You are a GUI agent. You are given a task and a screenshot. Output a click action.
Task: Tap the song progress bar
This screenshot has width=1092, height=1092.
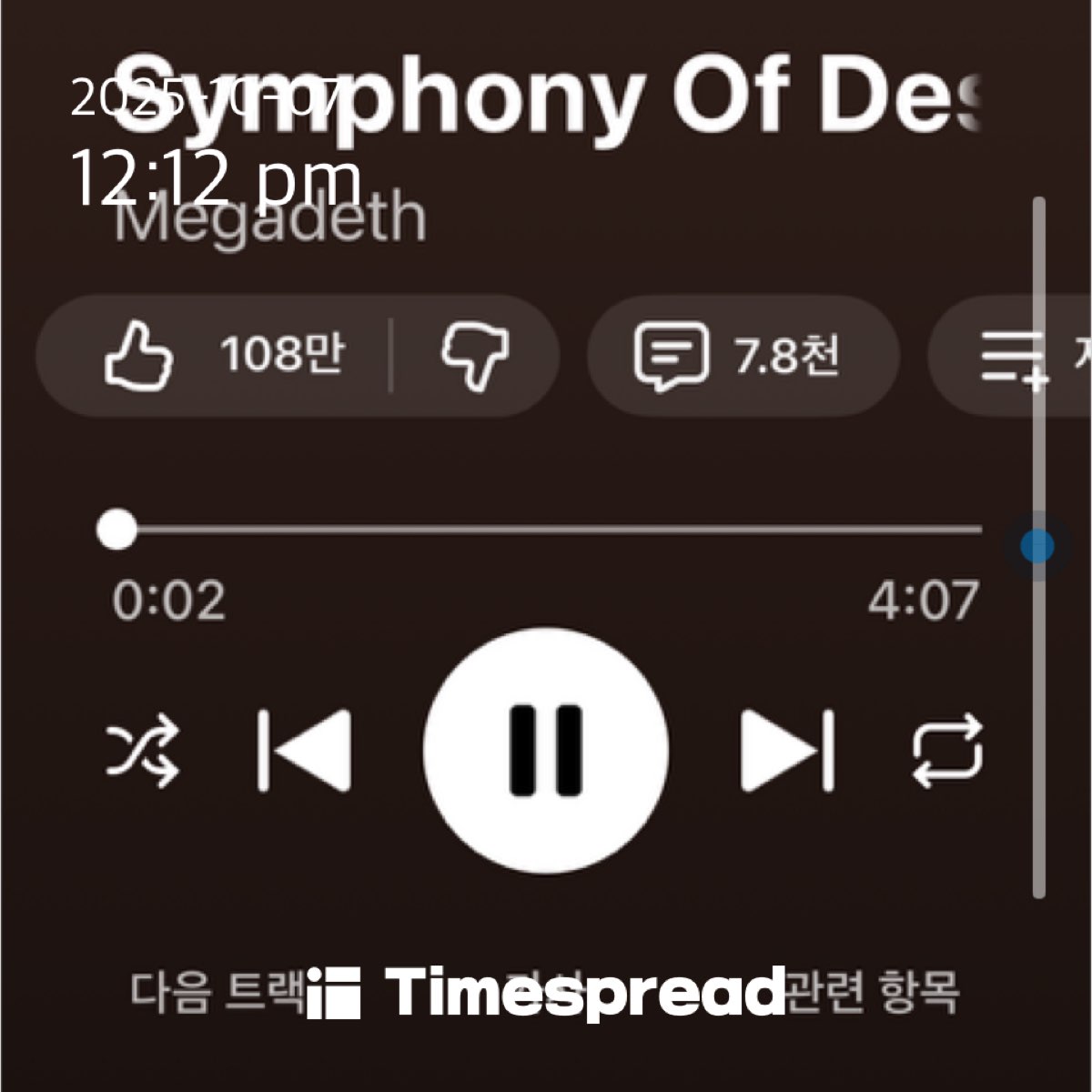click(546, 530)
